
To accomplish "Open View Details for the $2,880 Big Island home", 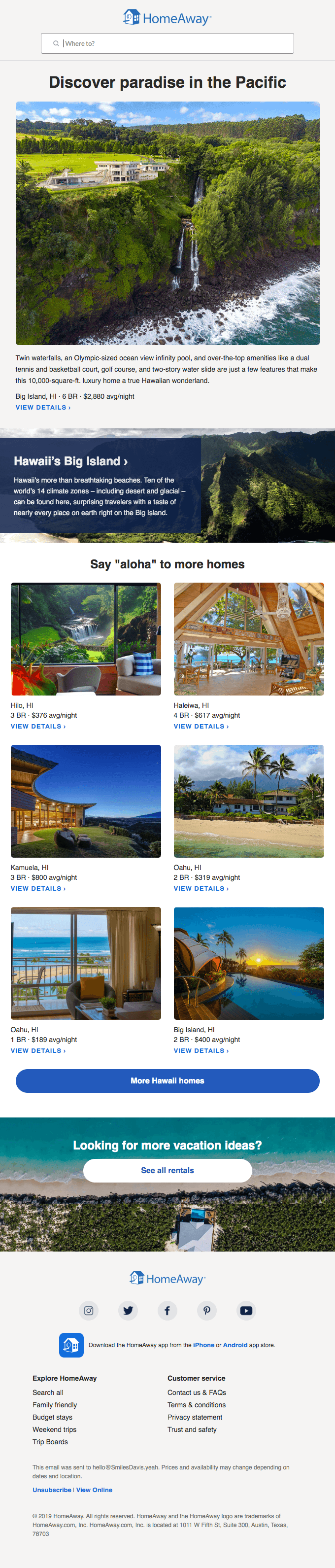I will [43, 407].
